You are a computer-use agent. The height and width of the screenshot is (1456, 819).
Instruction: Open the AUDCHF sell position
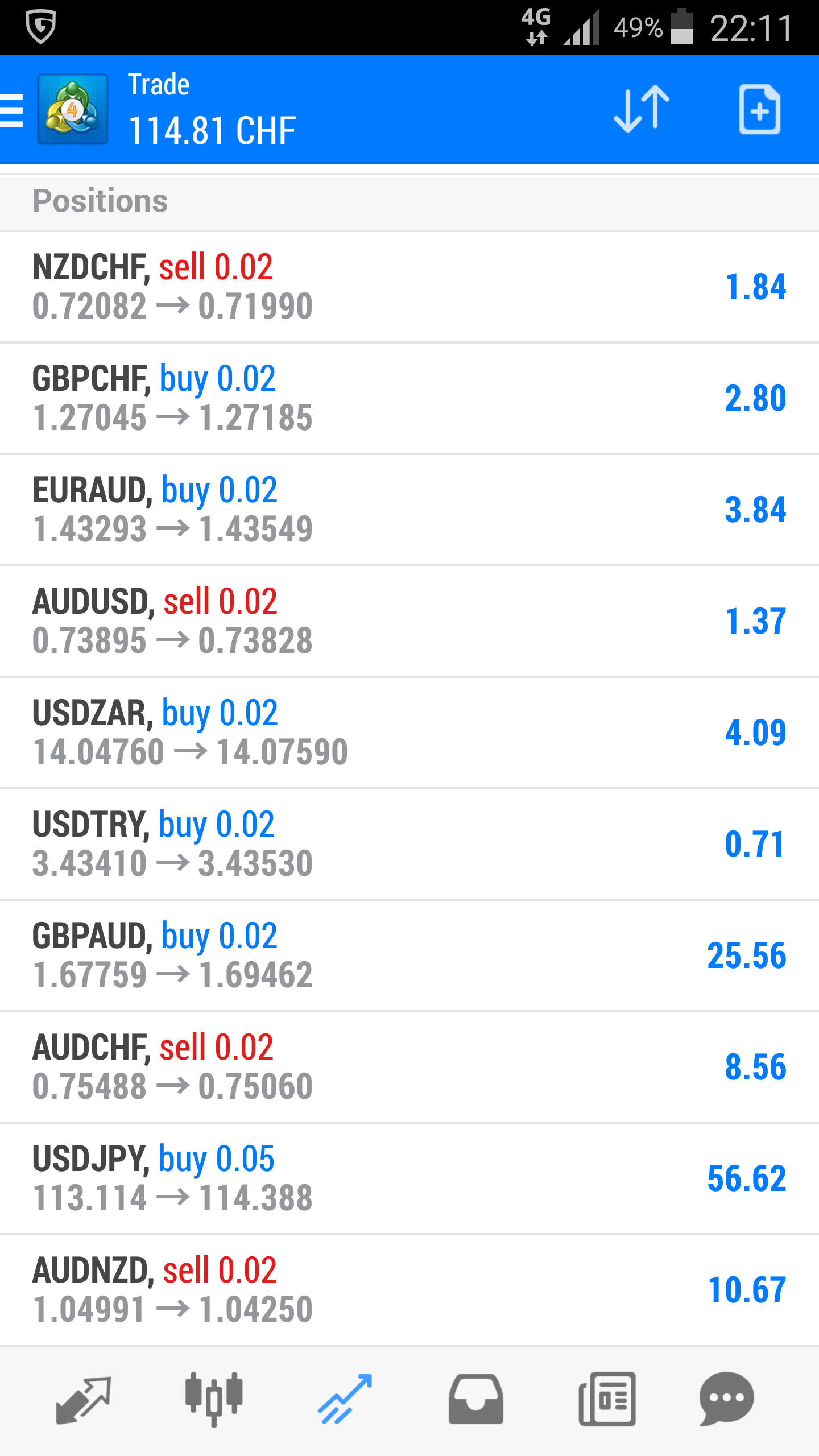pyautogui.click(x=409, y=1067)
